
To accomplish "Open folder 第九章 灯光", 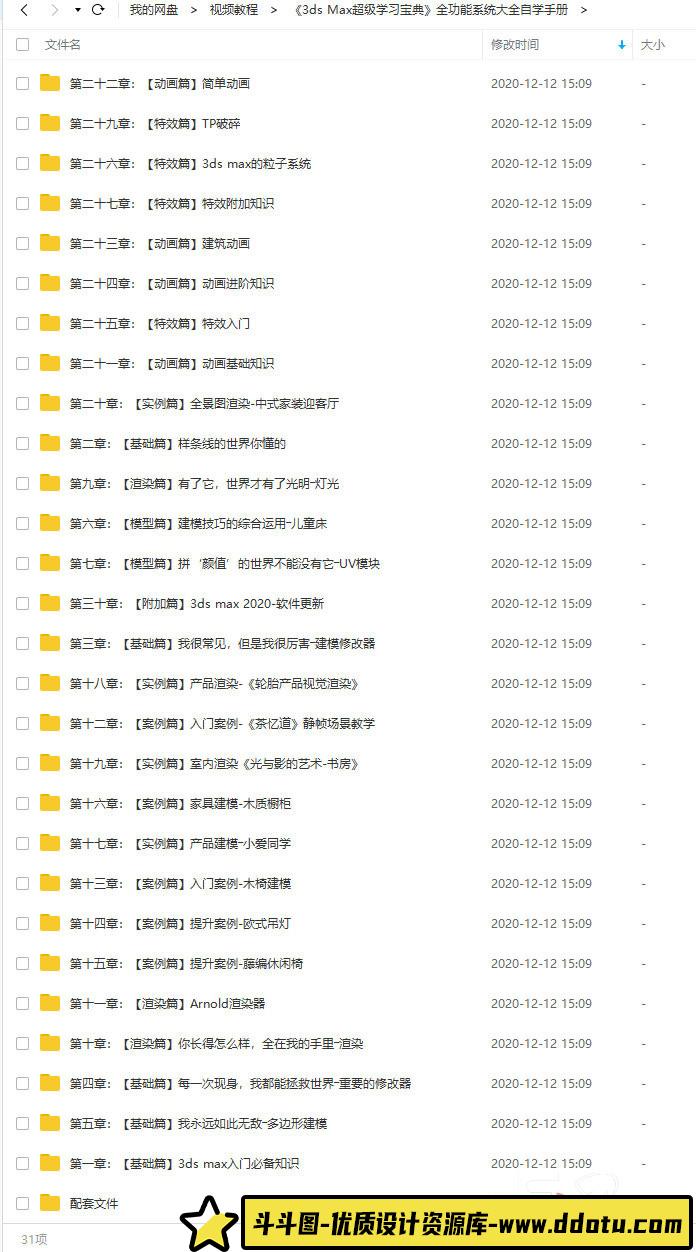I will [203, 484].
